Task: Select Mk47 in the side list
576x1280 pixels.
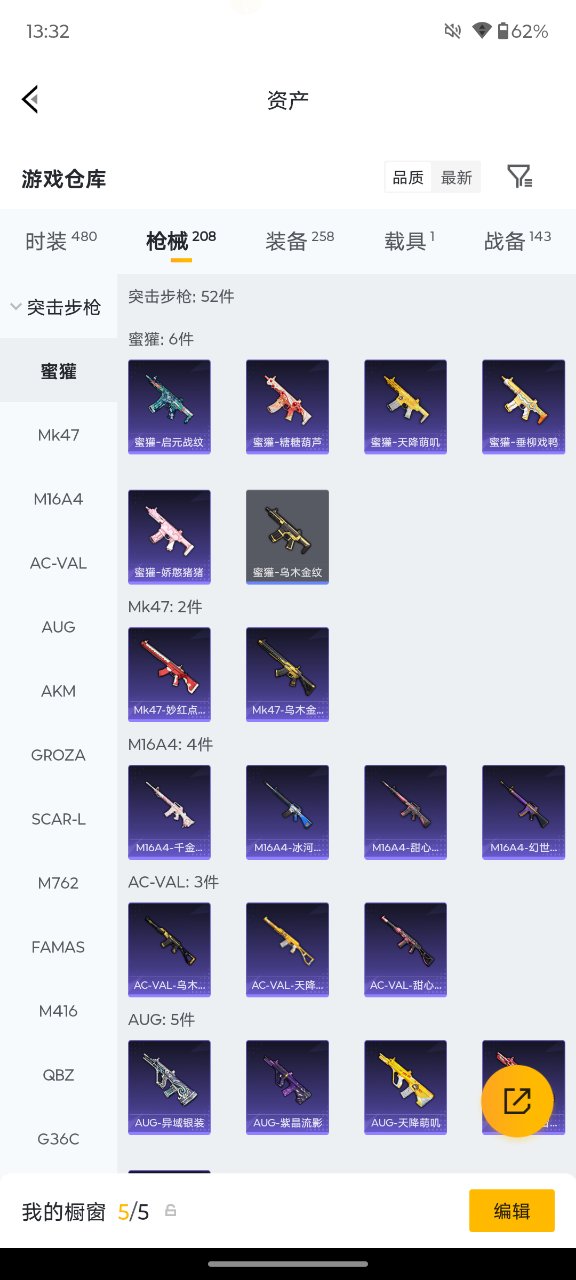Action: click(58, 435)
